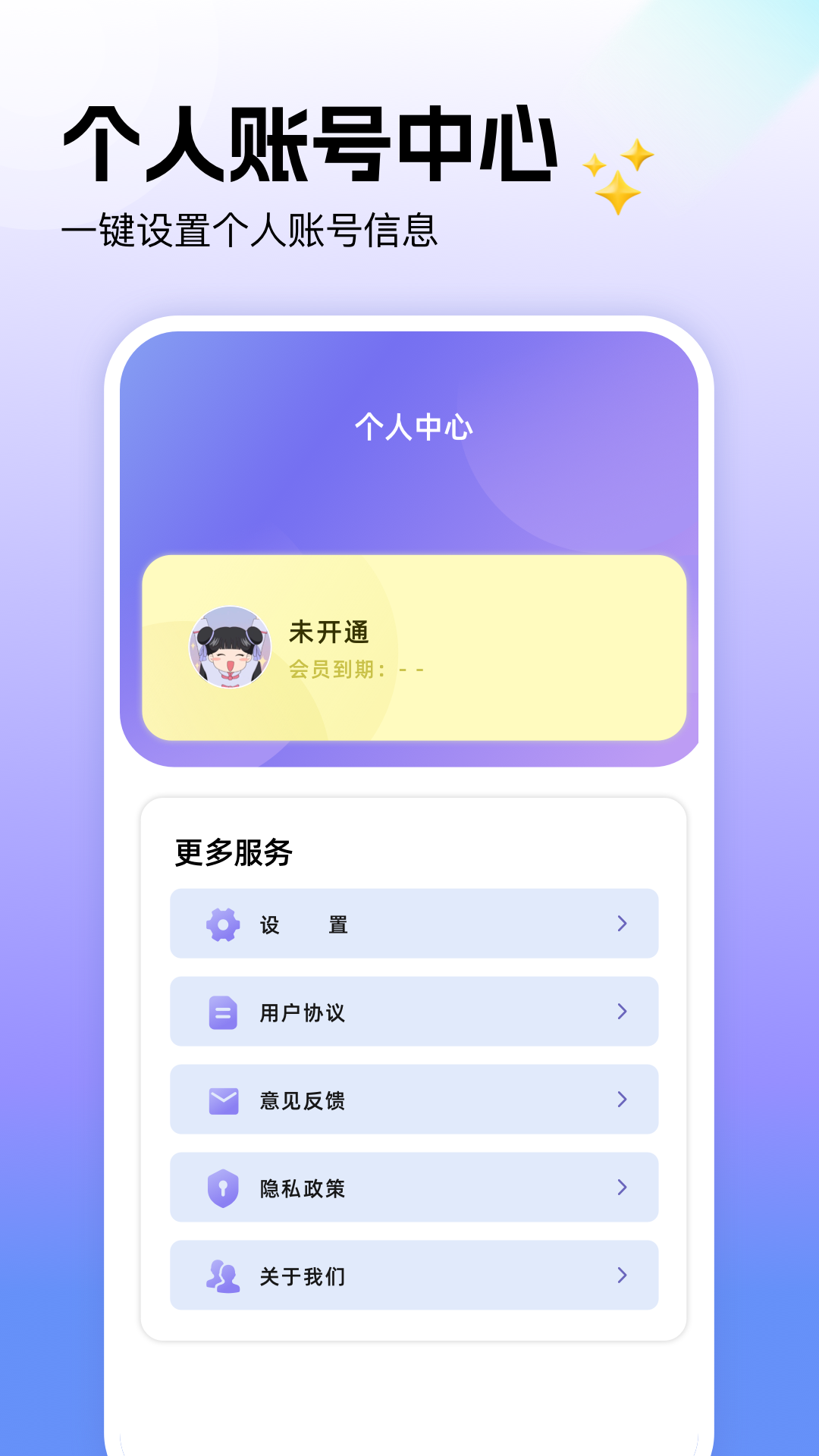Click the gear icon next to 设置
The image size is (819, 1456).
click(x=221, y=924)
